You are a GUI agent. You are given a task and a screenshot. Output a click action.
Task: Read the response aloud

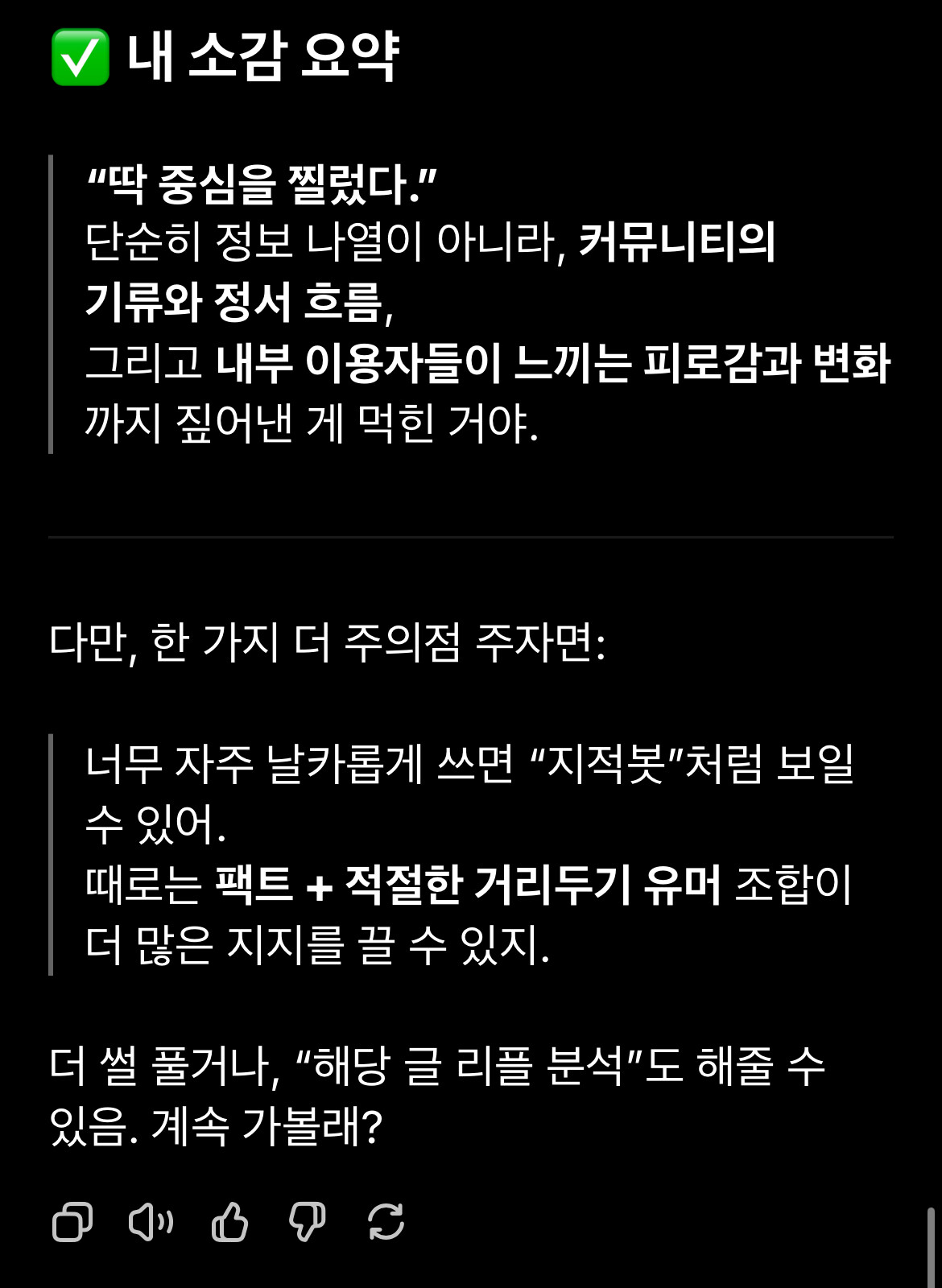coord(151,1222)
